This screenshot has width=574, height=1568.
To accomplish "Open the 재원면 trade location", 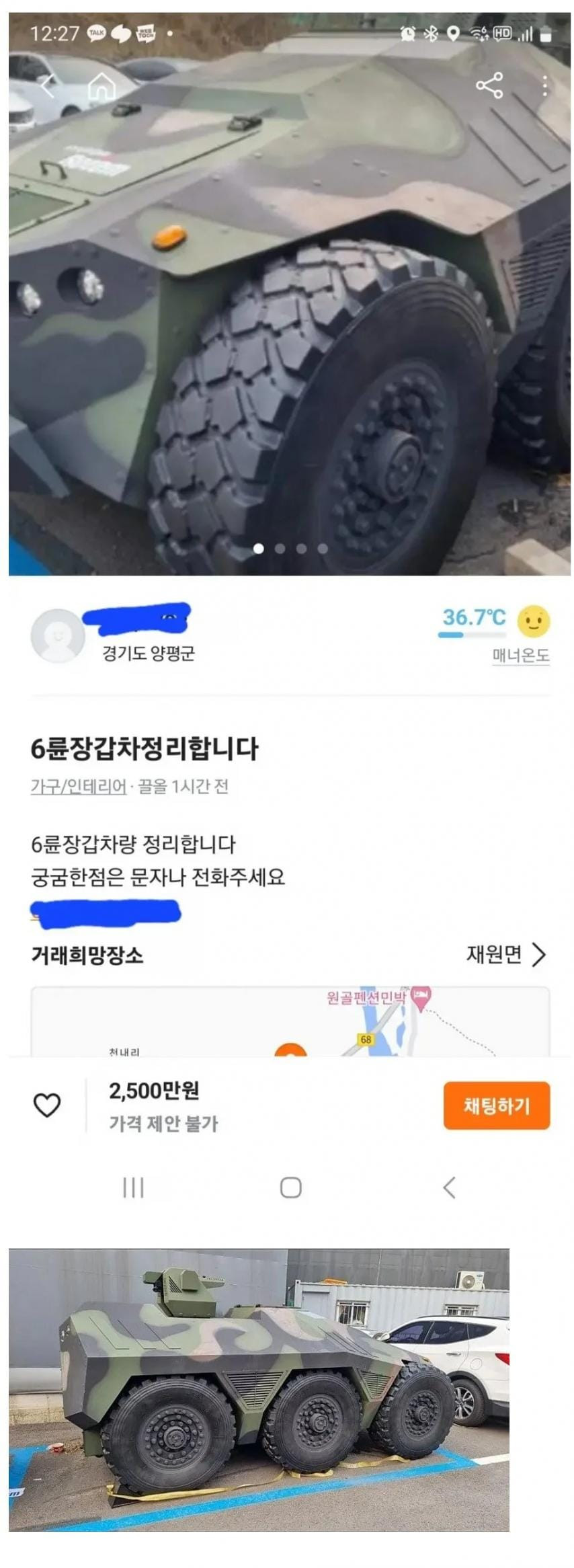I will click(x=506, y=953).
